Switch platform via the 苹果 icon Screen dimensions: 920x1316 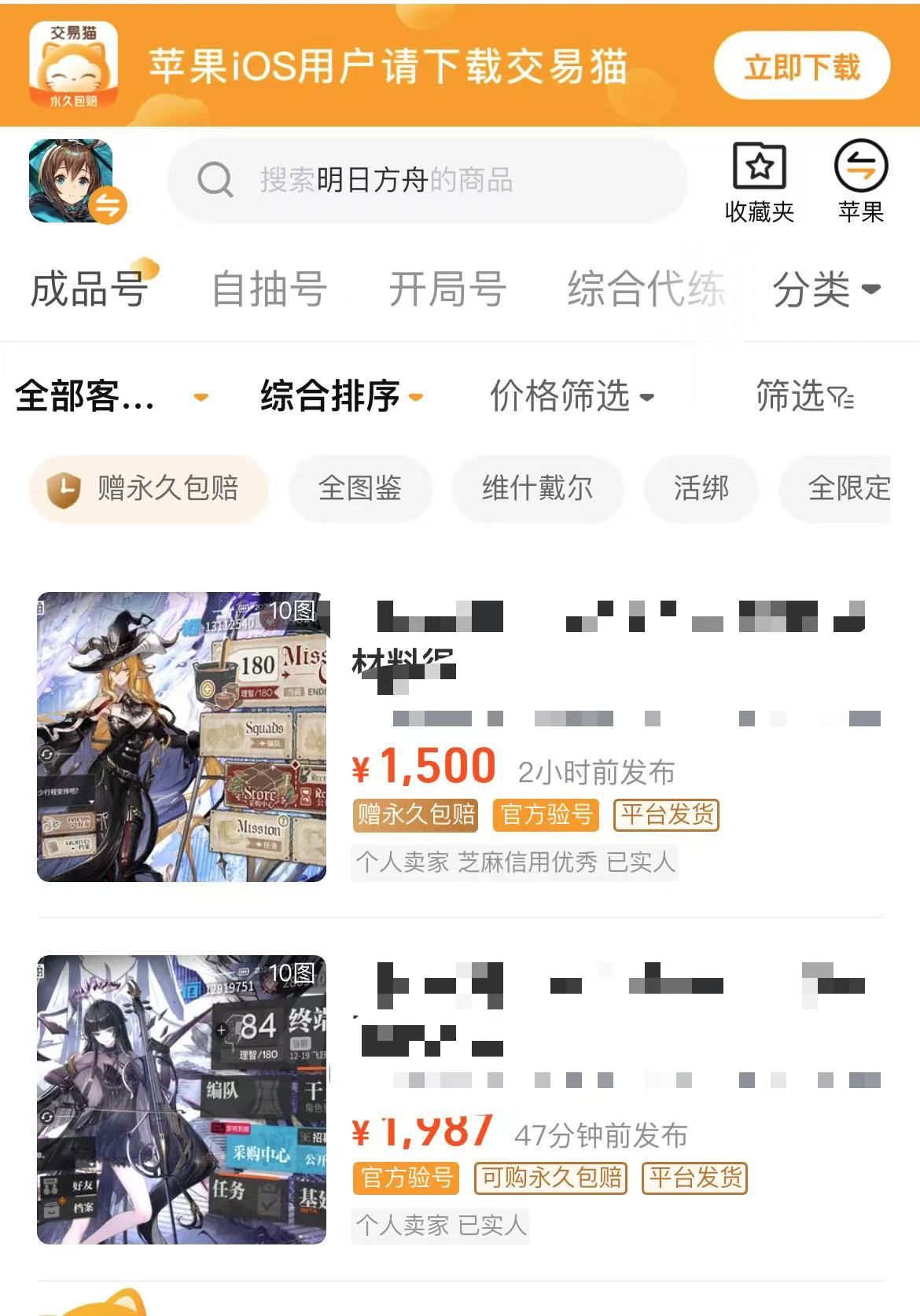pyautogui.click(x=860, y=182)
